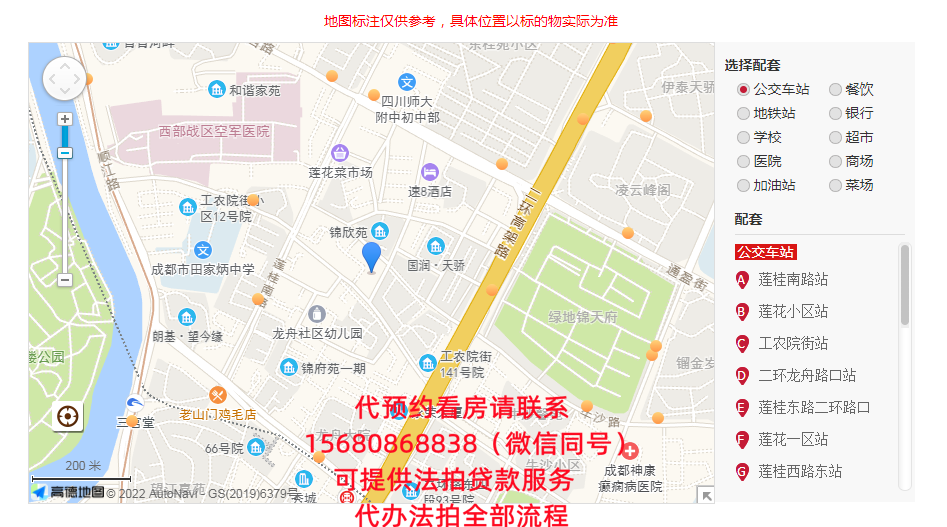Image resolution: width=947 pixels, height=527 pixels.
Task: Pick the 商场 radio option
Action: [835, 161]
